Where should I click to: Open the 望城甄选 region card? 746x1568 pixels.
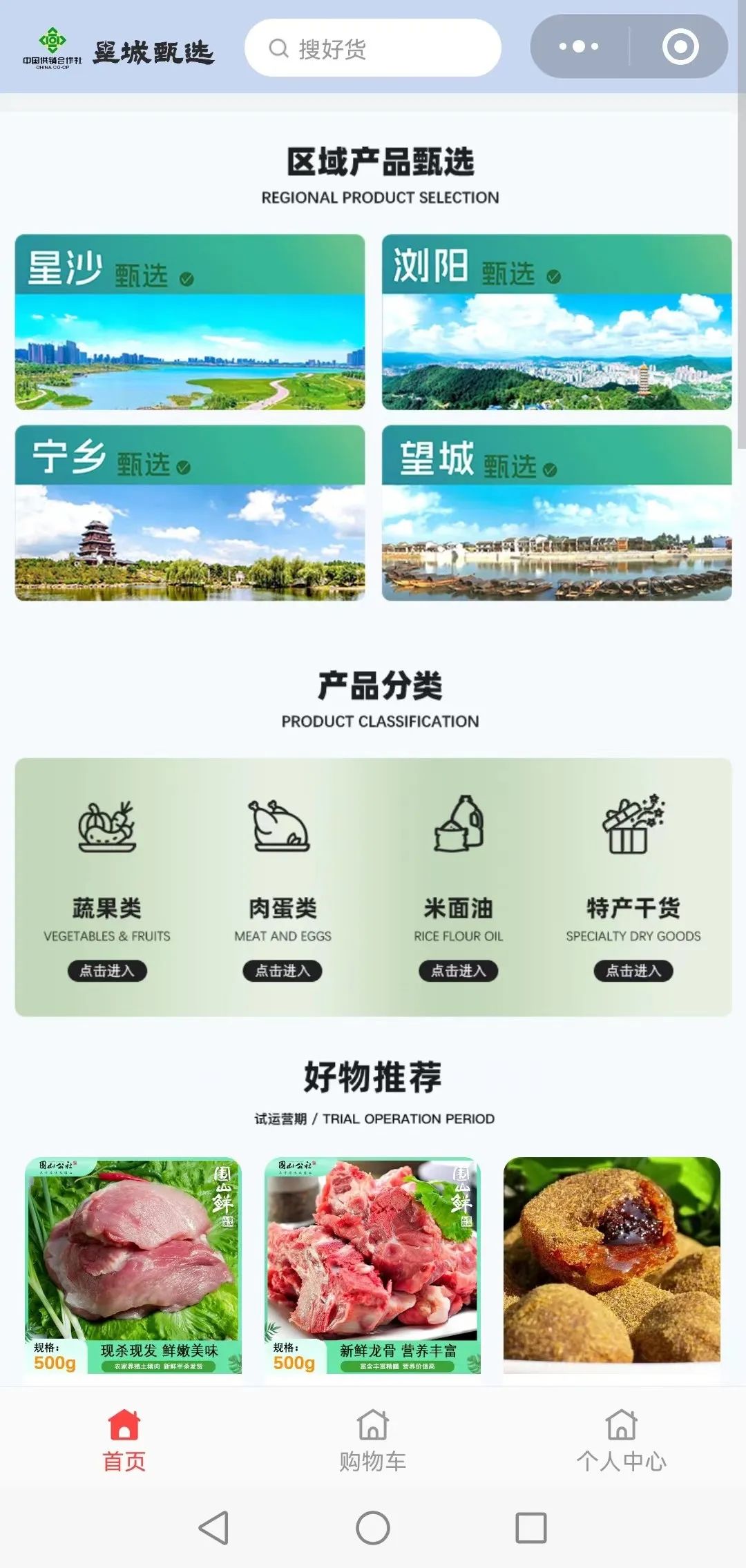[x=557, y=513]
